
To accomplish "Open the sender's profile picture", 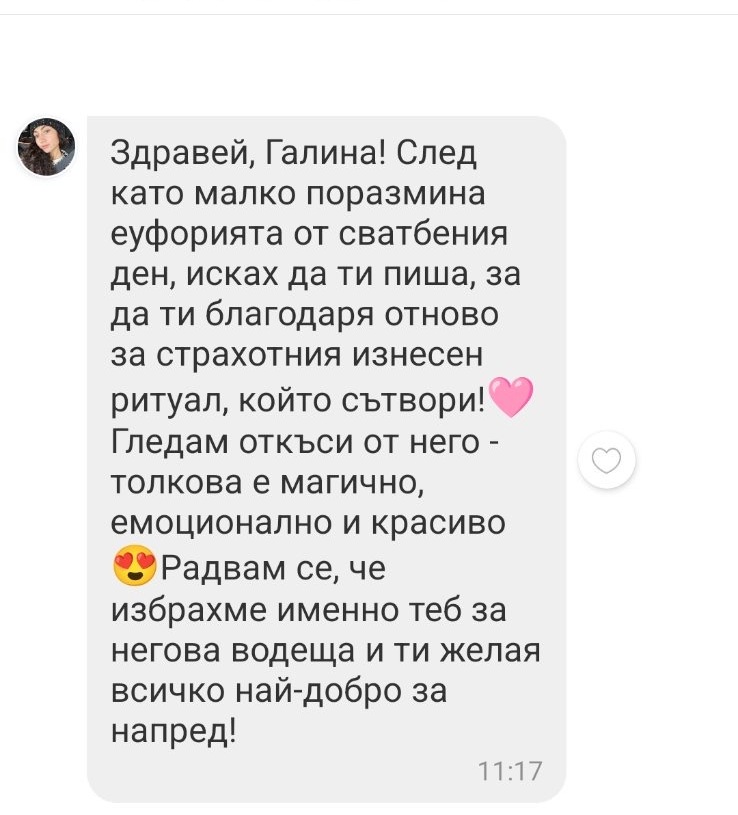I will [46, 147].
